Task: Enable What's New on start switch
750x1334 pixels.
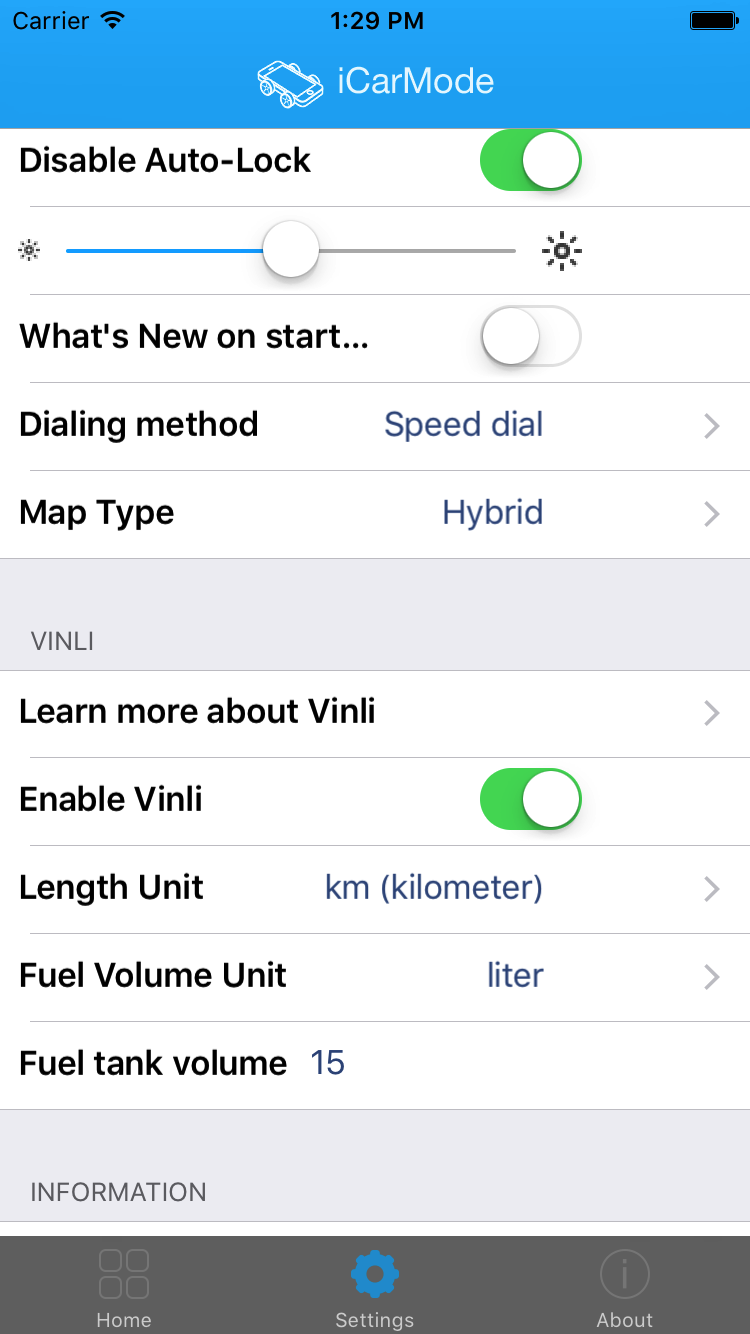Action: 530,336
